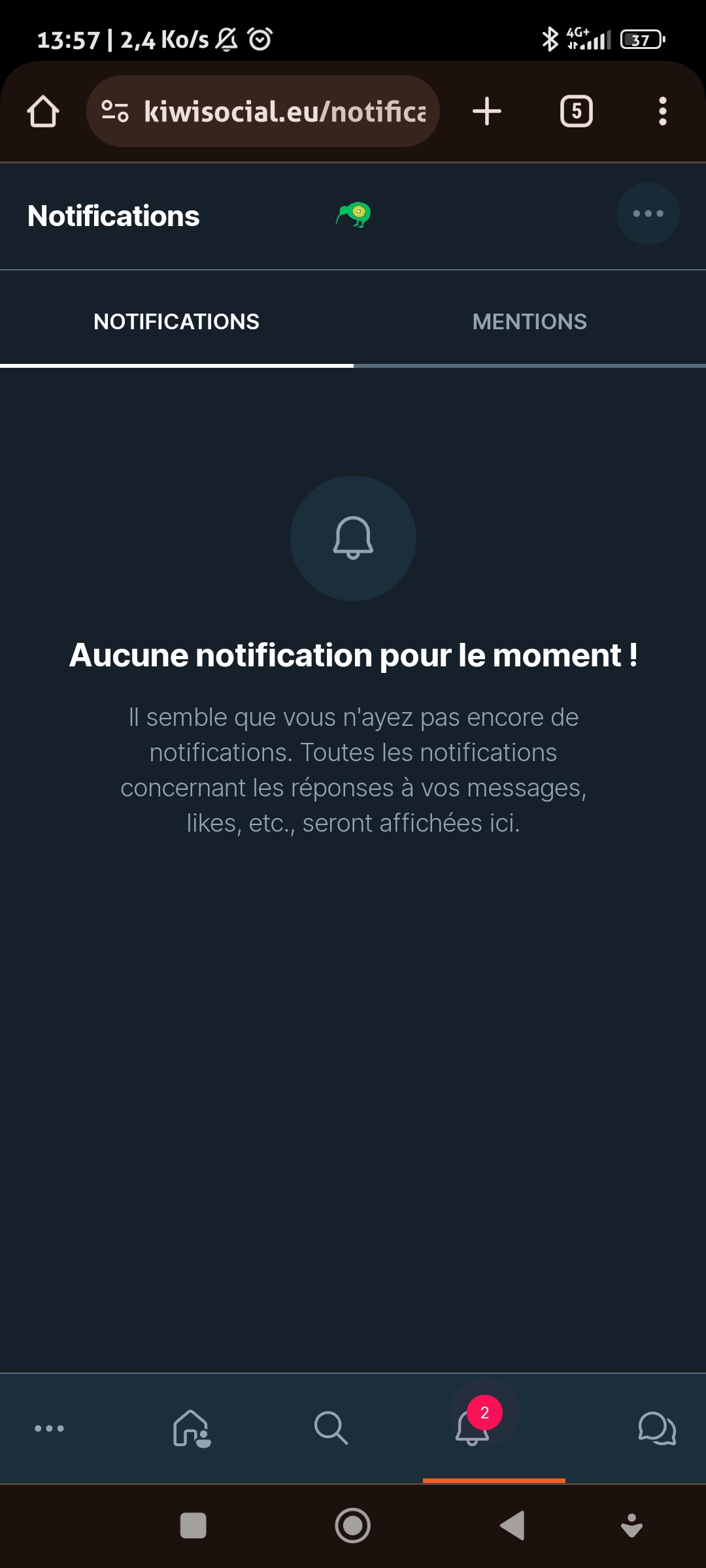Open a new browser tab
Image resolution: width=706 pixels, height=1568 pixels.
pos(487,111)
